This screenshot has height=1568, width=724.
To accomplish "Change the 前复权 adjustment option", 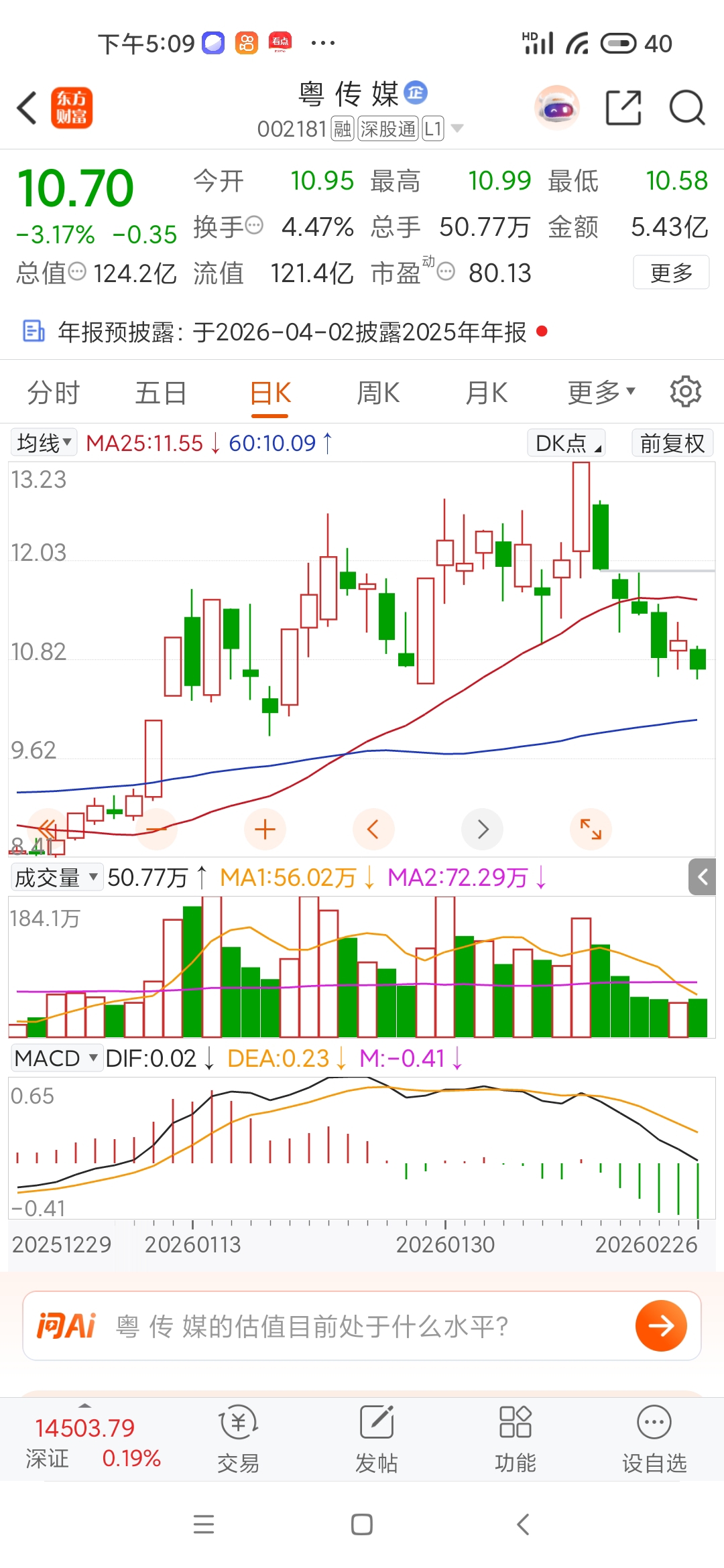I will pos(672,443).
